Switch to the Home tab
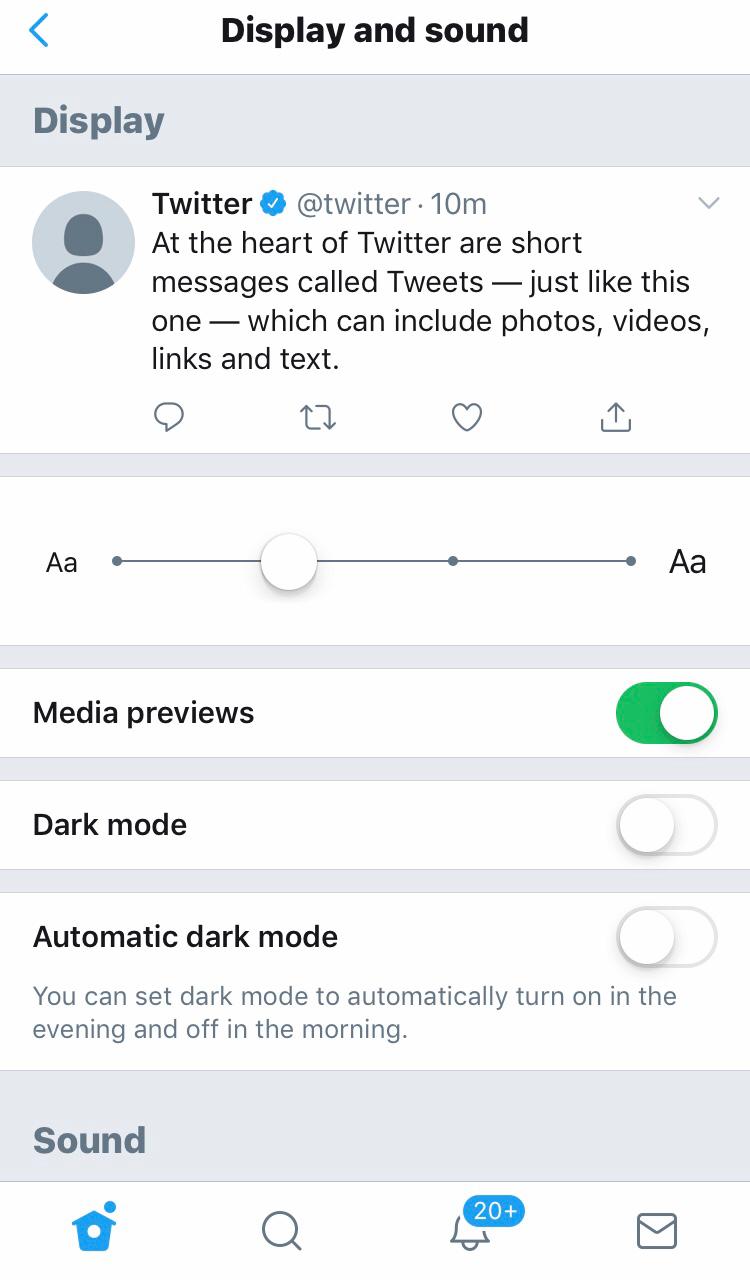 pyautogui.click(x=94, y=1229)
